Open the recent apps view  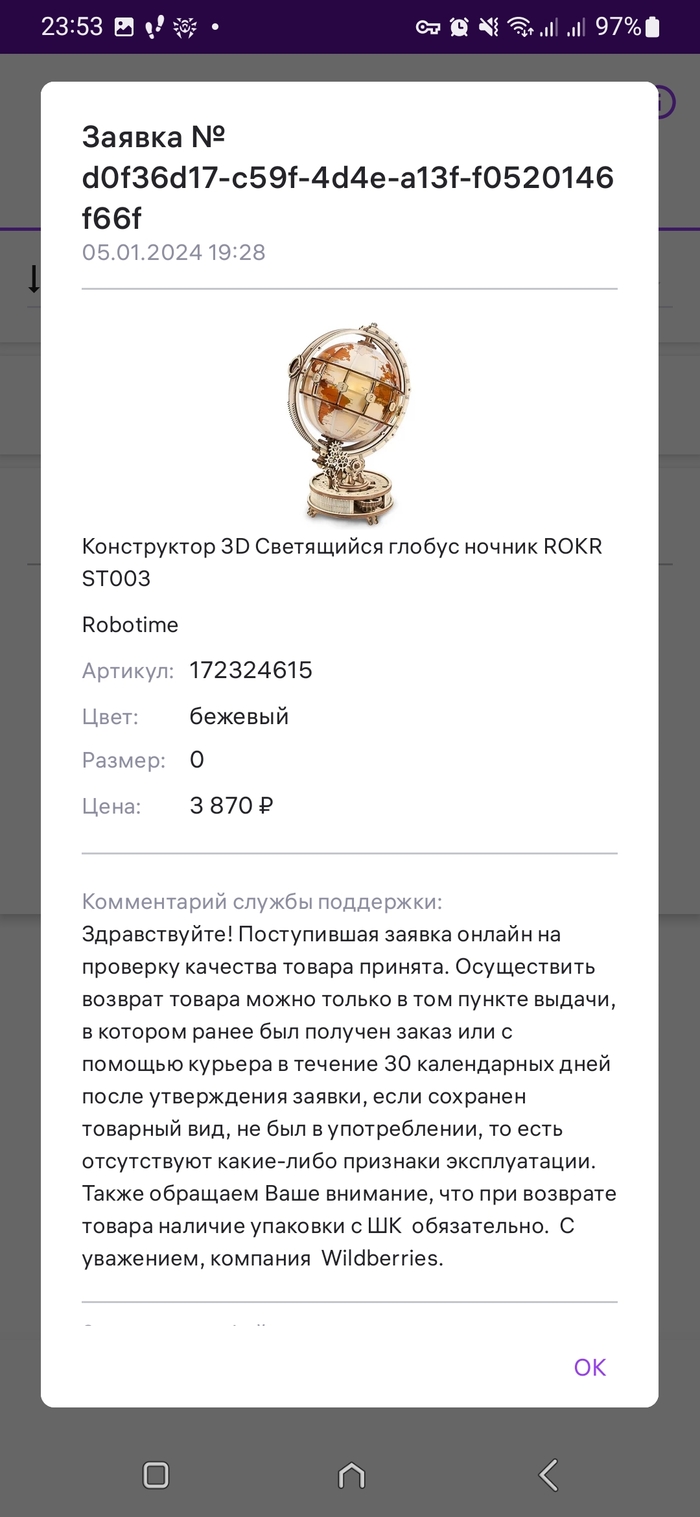coord(155,1474)
